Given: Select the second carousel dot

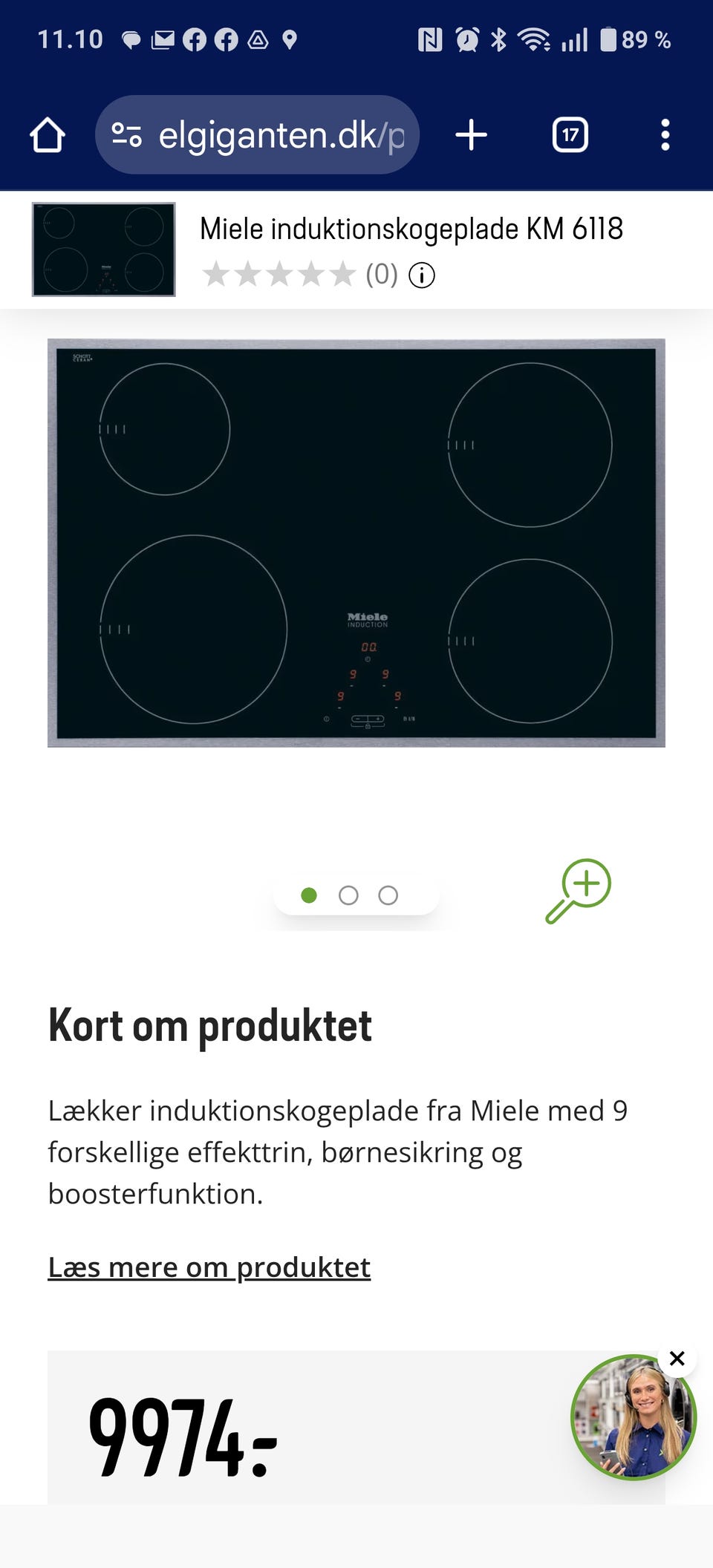Looking at the screenshot, I should click(x=349, y=895).
